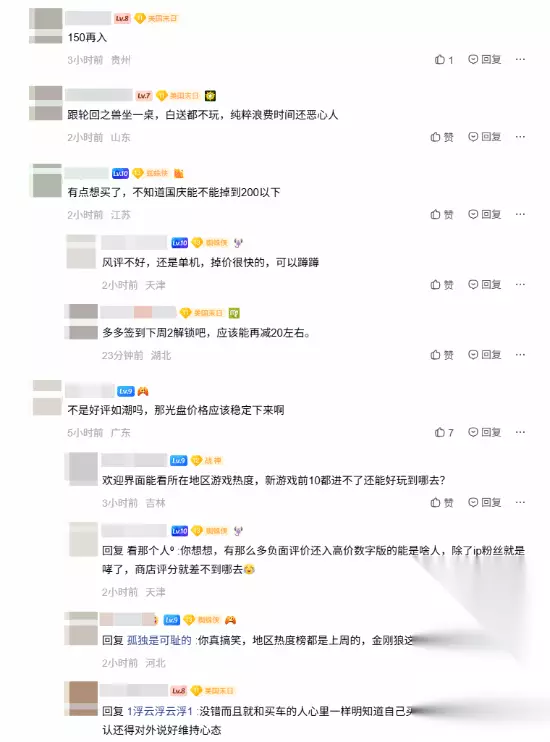The image size is (550, 742).
Task: Like the reply "风评不好，还是单机"
Action: point(442,285)
